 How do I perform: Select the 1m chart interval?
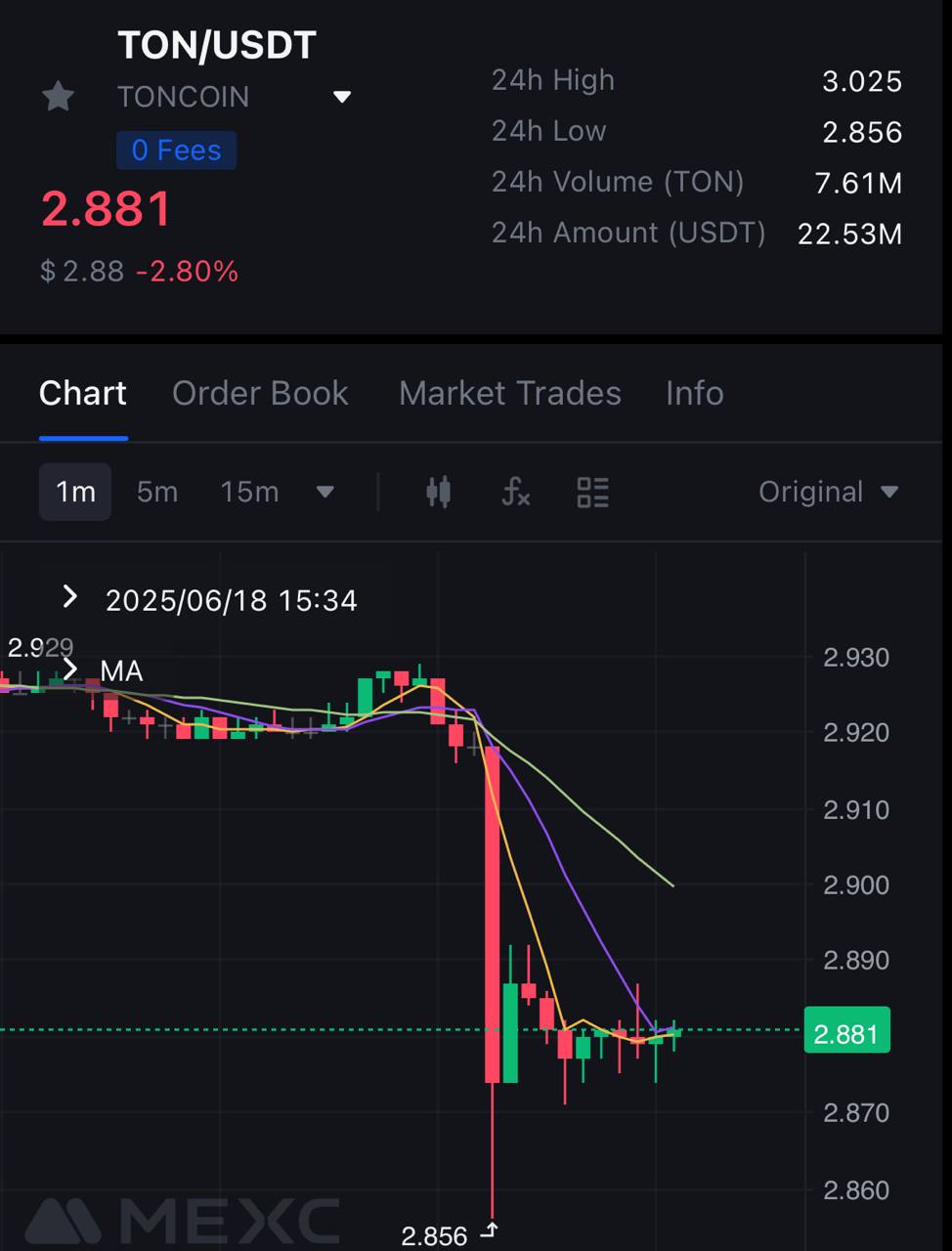(x=75, y=492)
